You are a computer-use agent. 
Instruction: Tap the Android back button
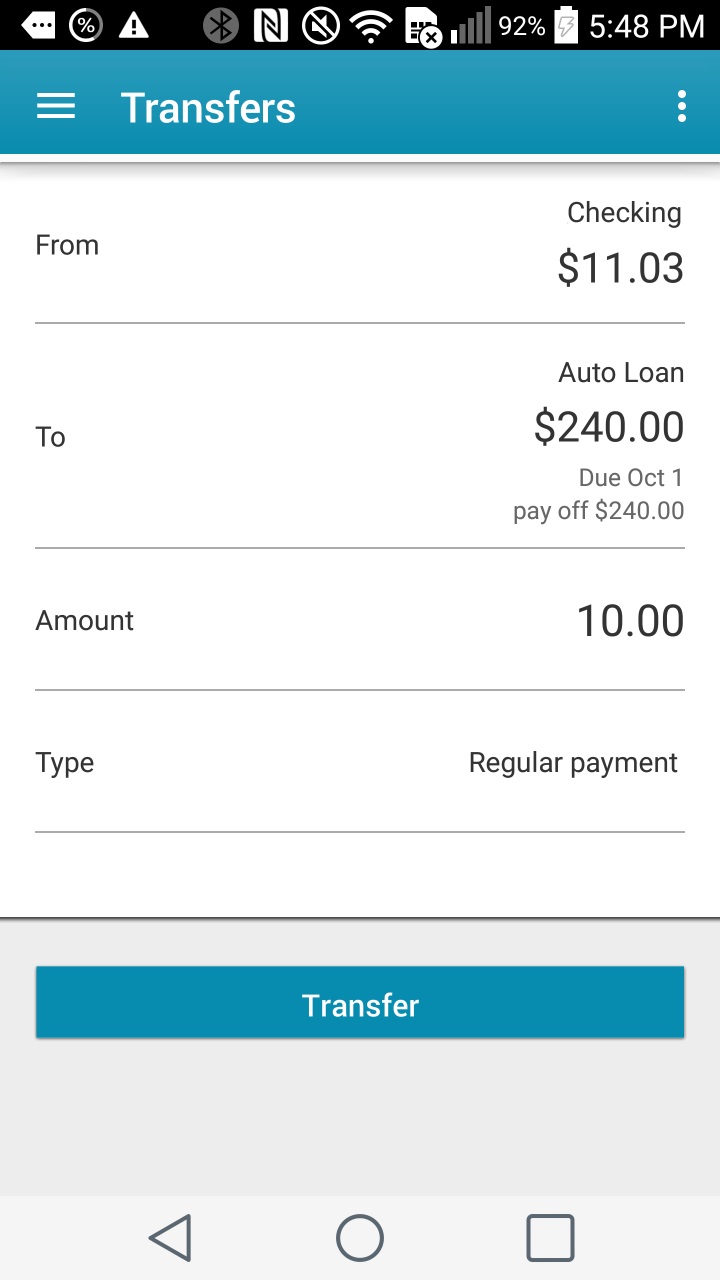[170, 1236]
